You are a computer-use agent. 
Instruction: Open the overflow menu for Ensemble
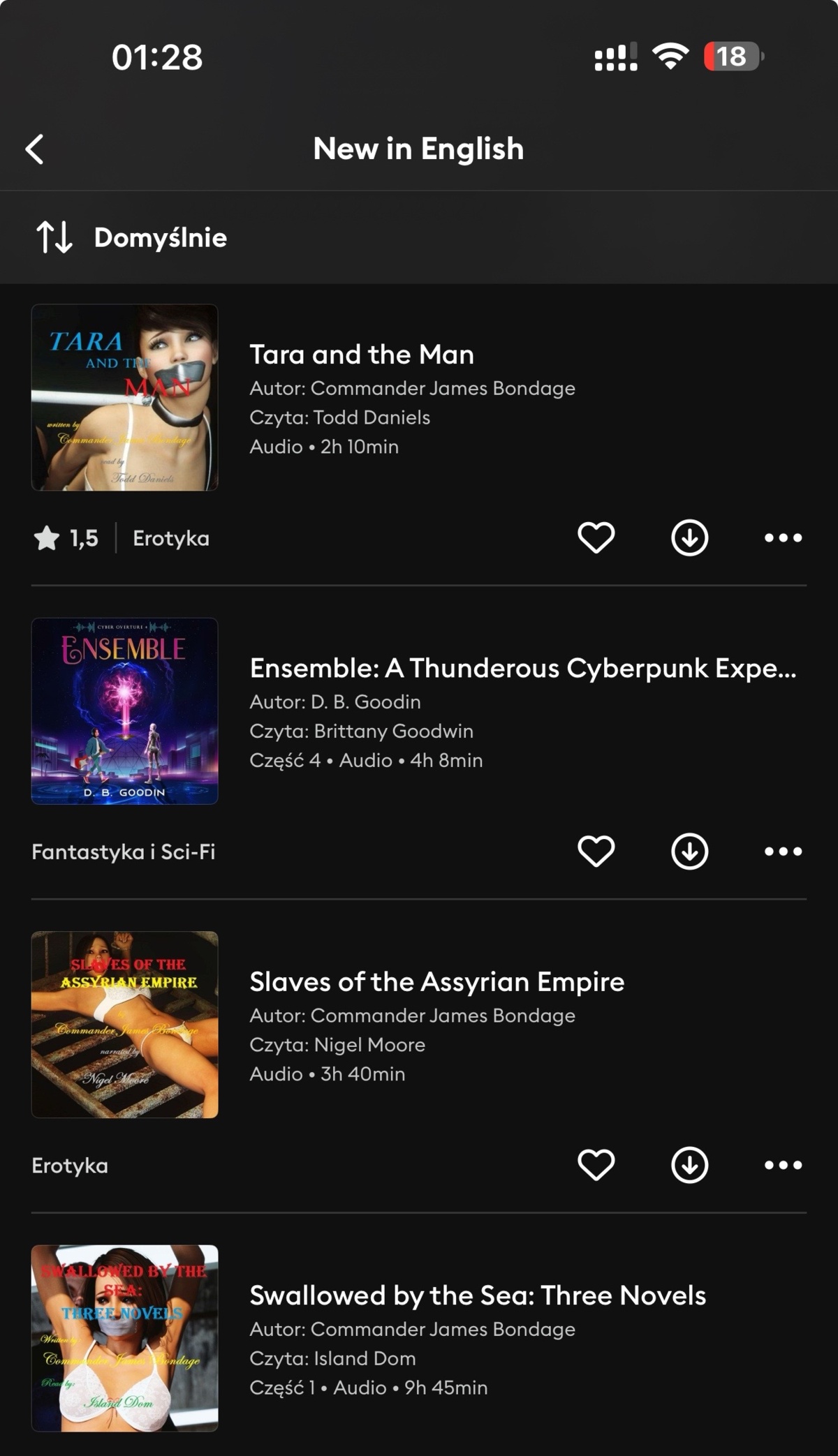click(783, 851)
